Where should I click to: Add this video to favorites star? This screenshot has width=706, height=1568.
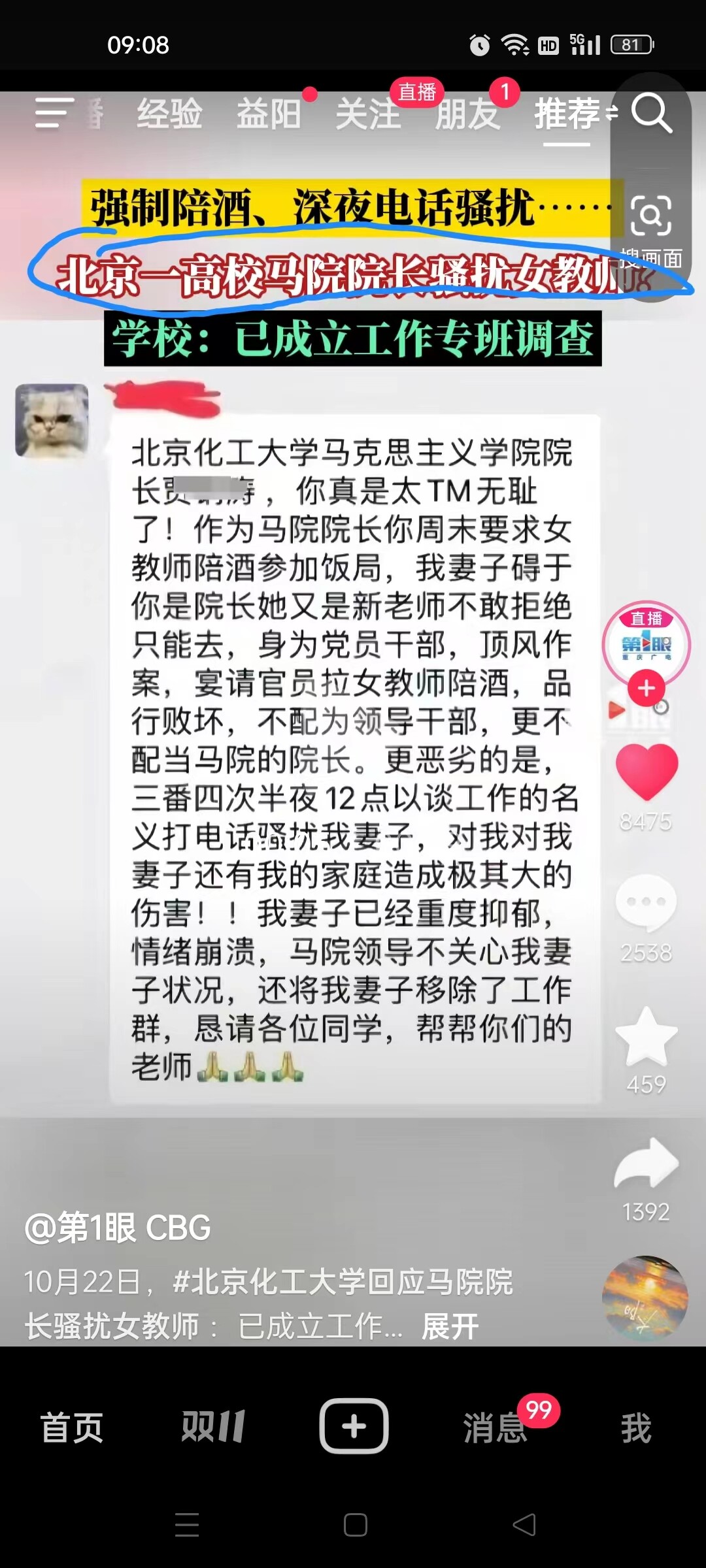[647, 1037]
